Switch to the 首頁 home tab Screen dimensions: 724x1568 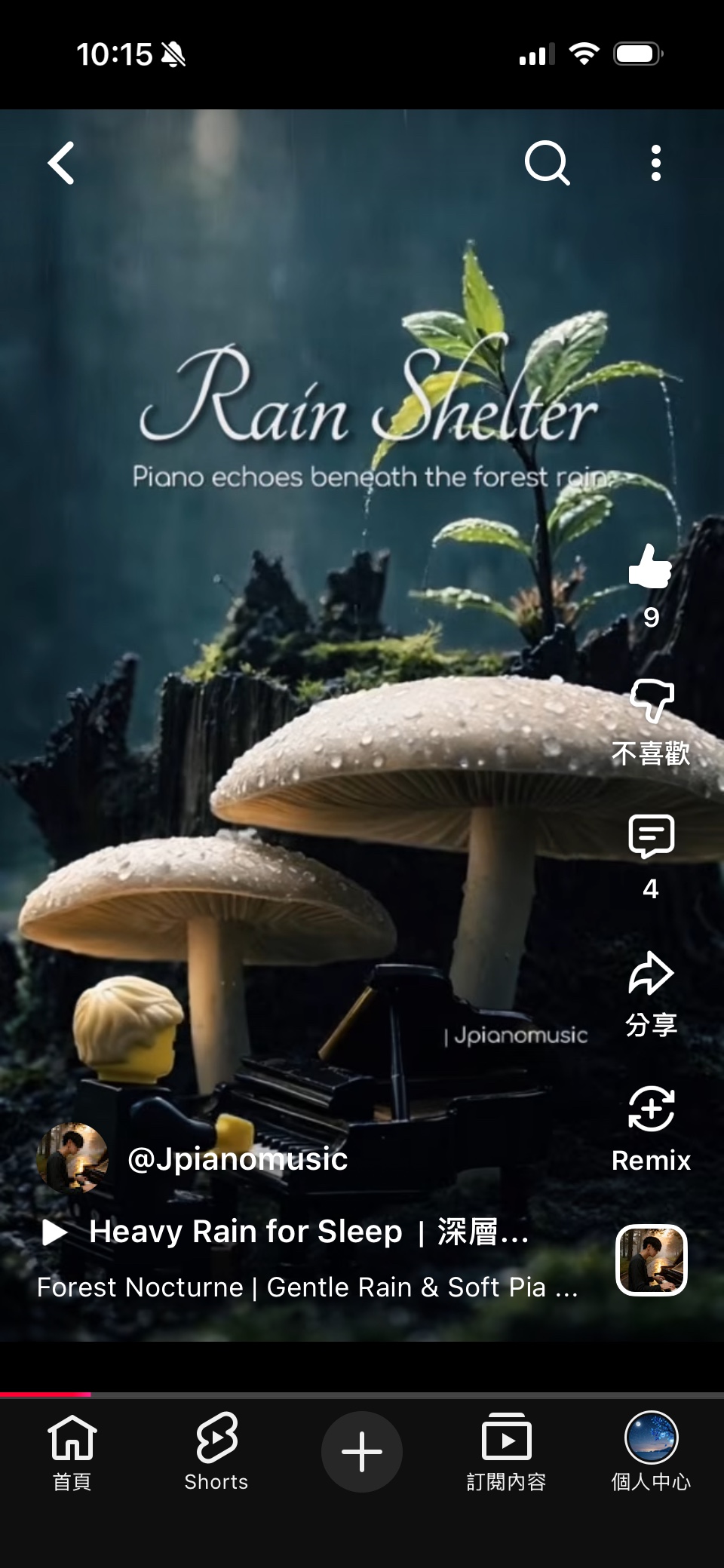click(x=72, y=1453)
